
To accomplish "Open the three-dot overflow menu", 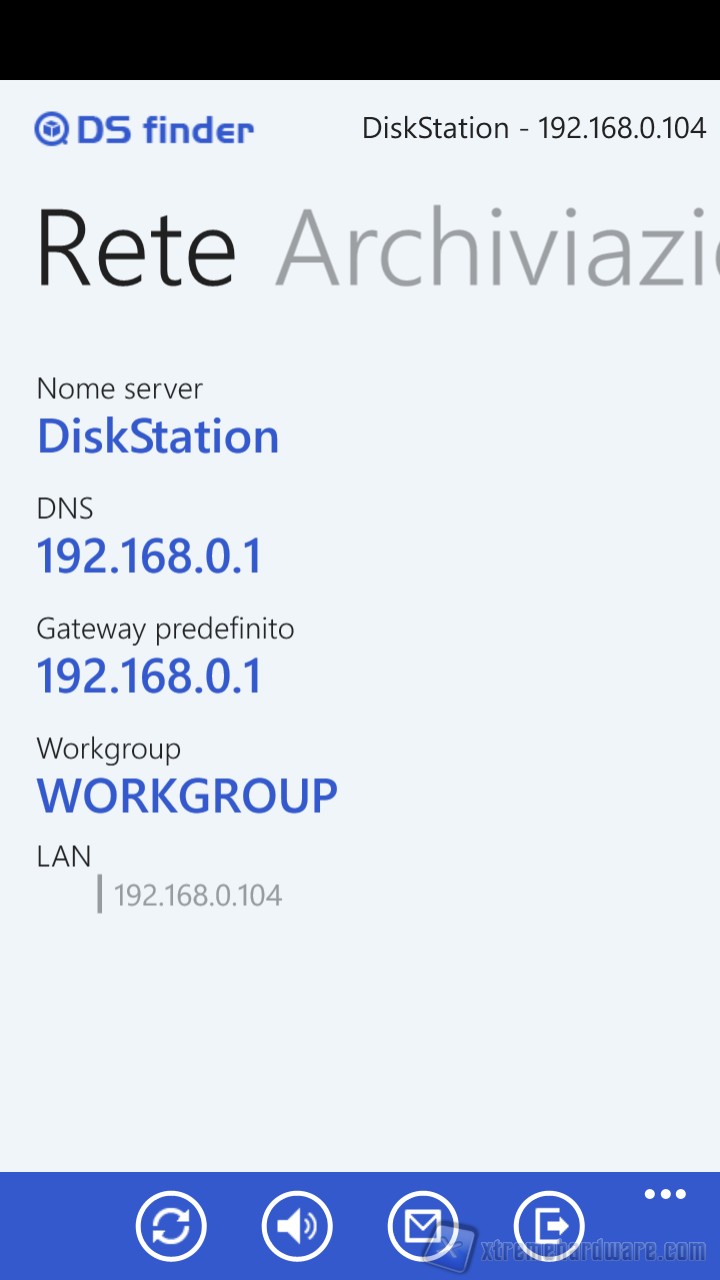I will [x=665, y=1194].
